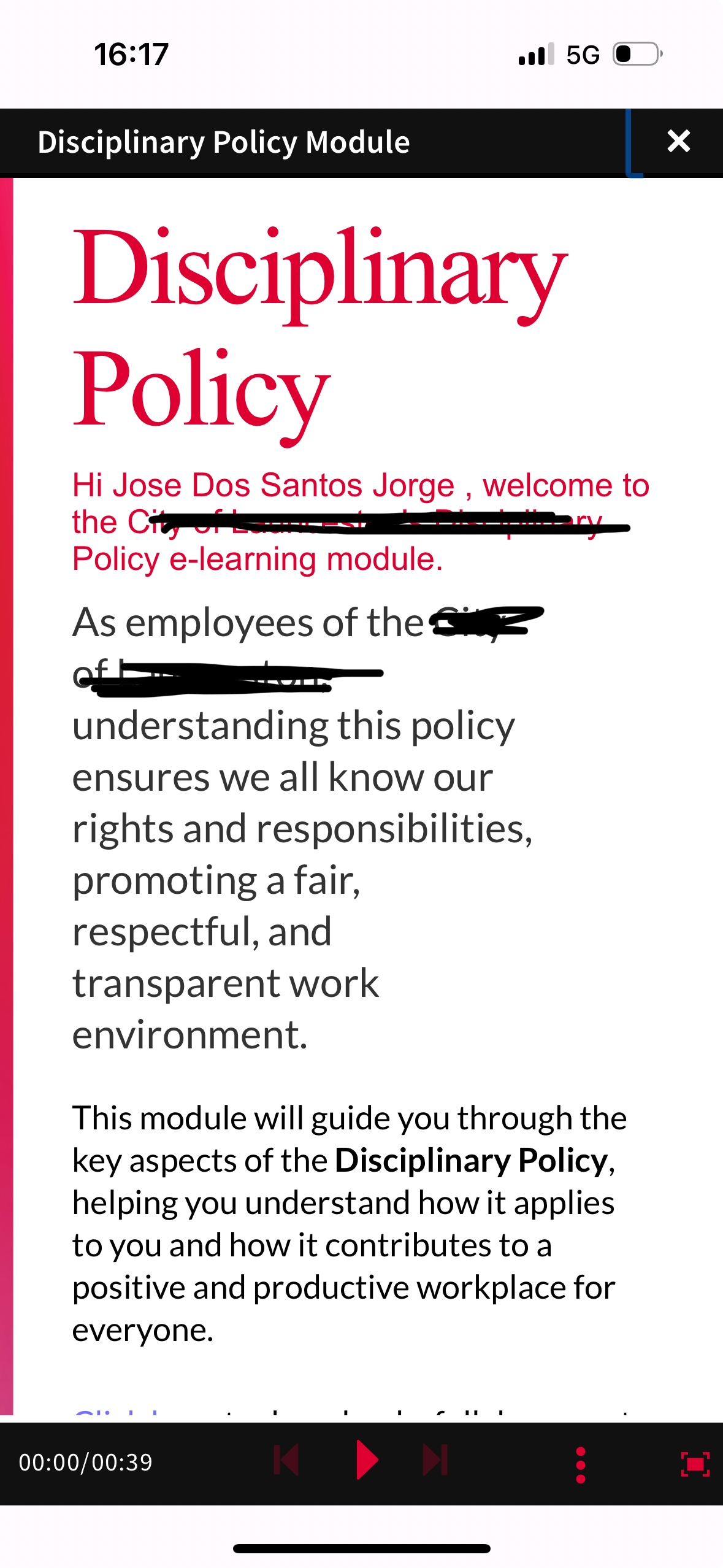Enter fullscreen mode
Viewport: 723px width, 1568px height.
pyautogui.click(x=695, y=1464)
